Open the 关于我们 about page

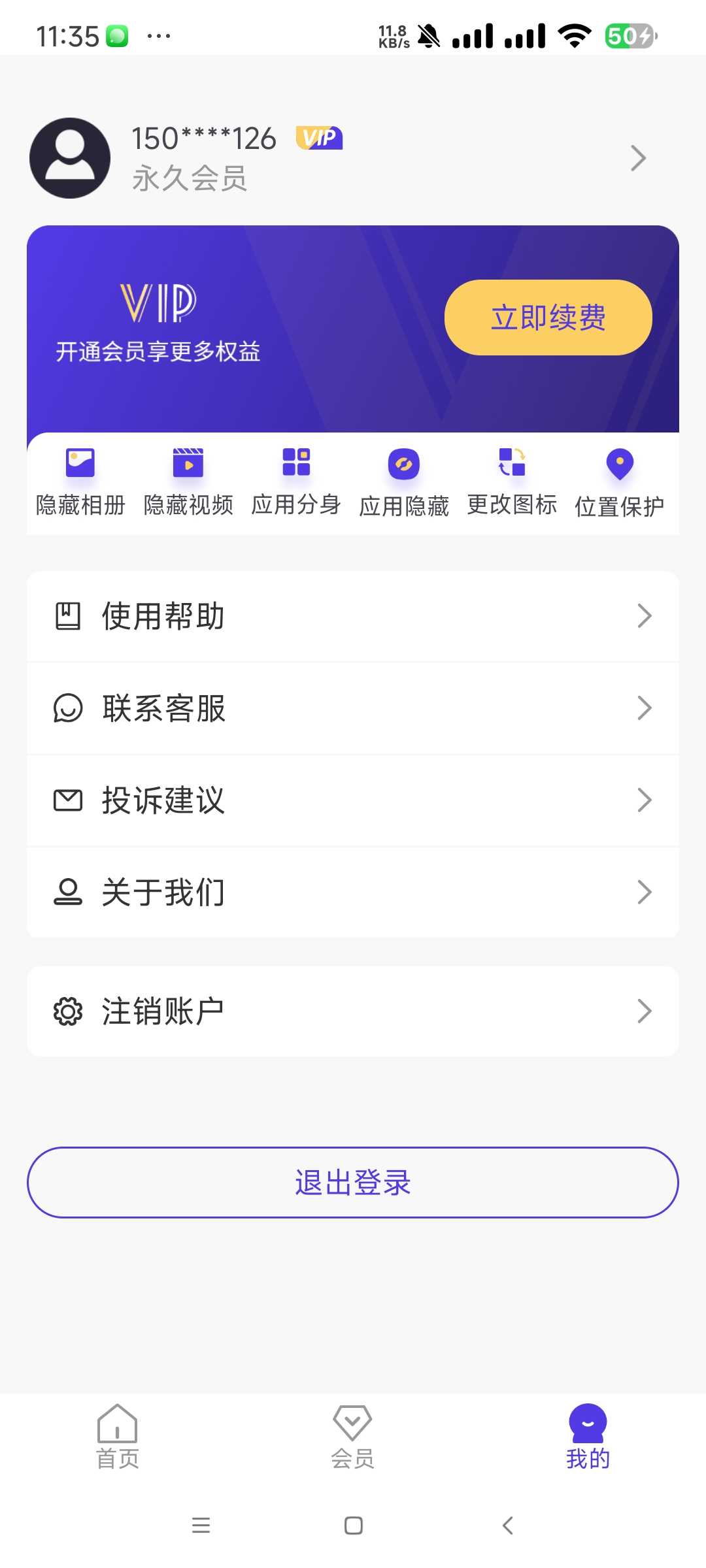[353, 892]
